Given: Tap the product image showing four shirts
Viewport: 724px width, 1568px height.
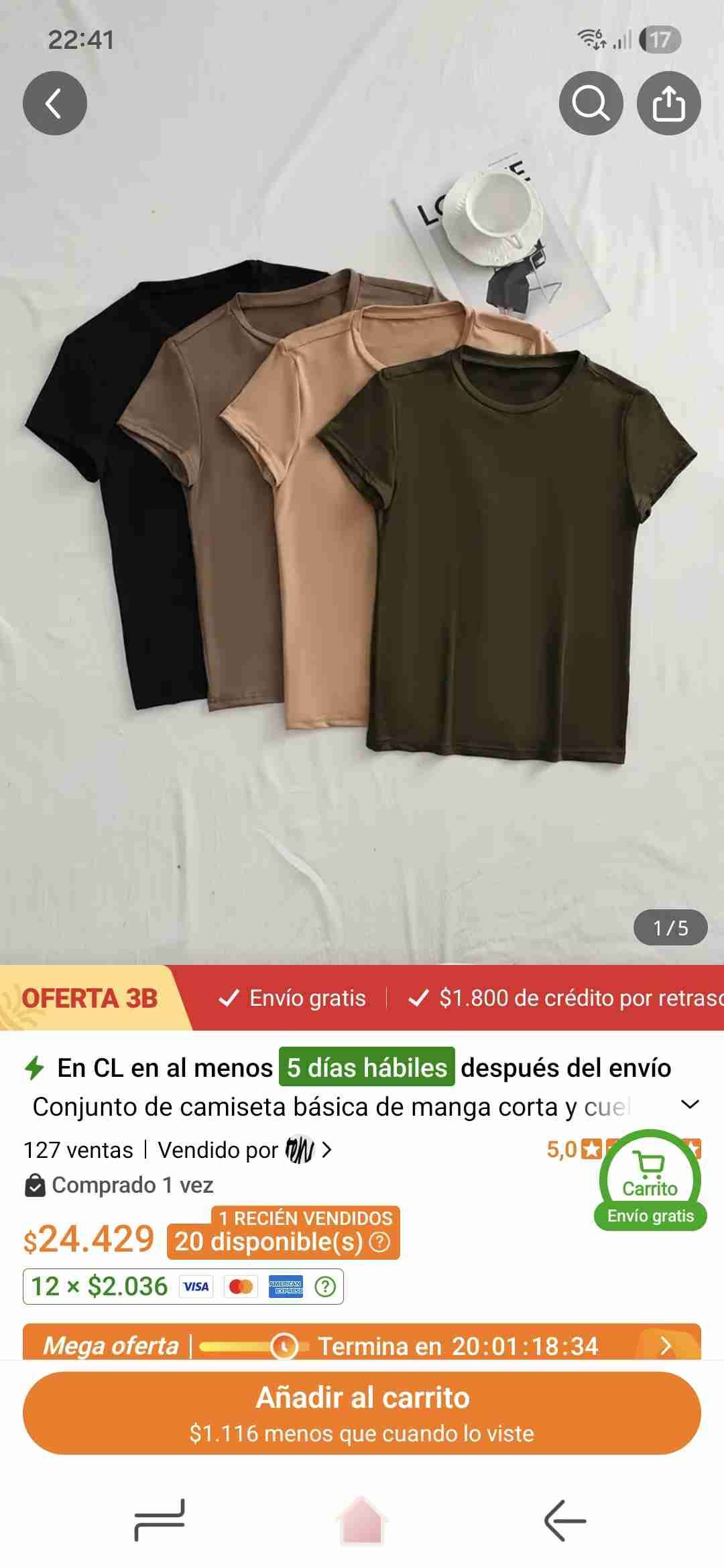Looking at the screenshot, I should 362,536.
